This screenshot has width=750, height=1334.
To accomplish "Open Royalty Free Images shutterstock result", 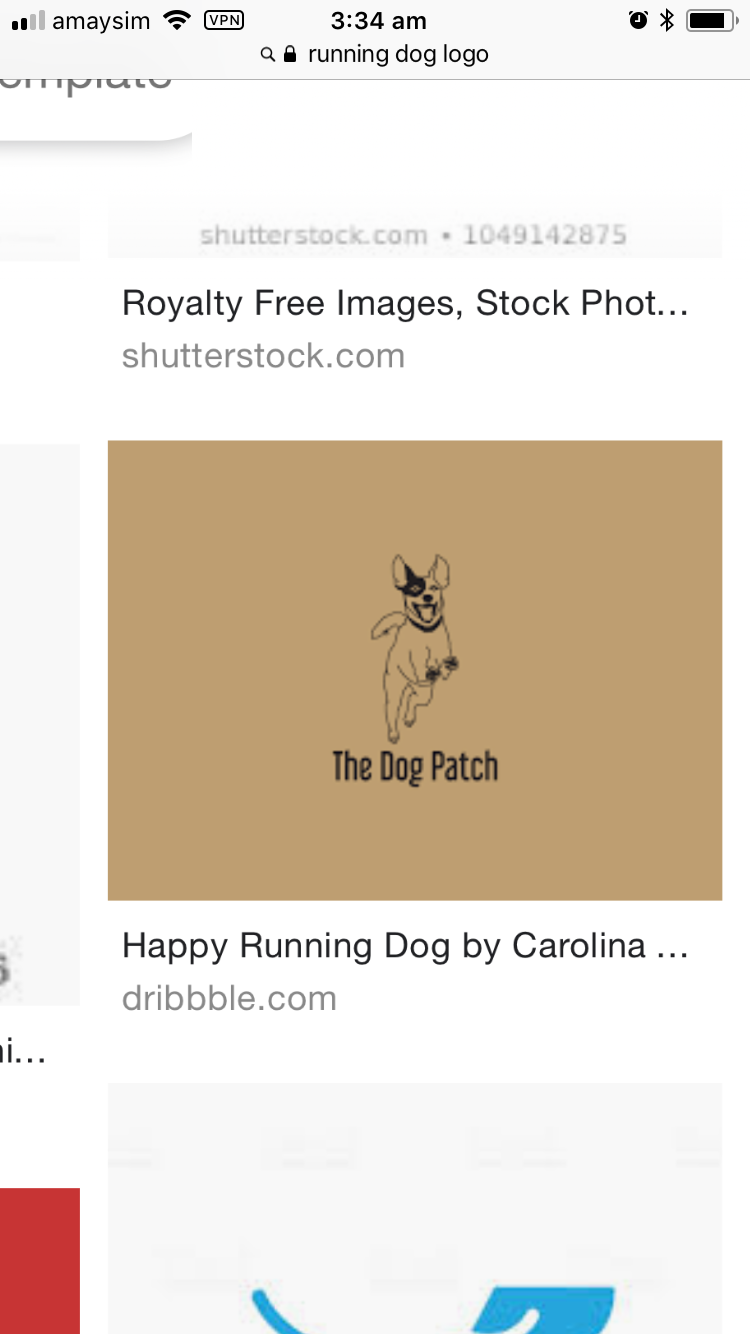I will click(x=404, y=304).
